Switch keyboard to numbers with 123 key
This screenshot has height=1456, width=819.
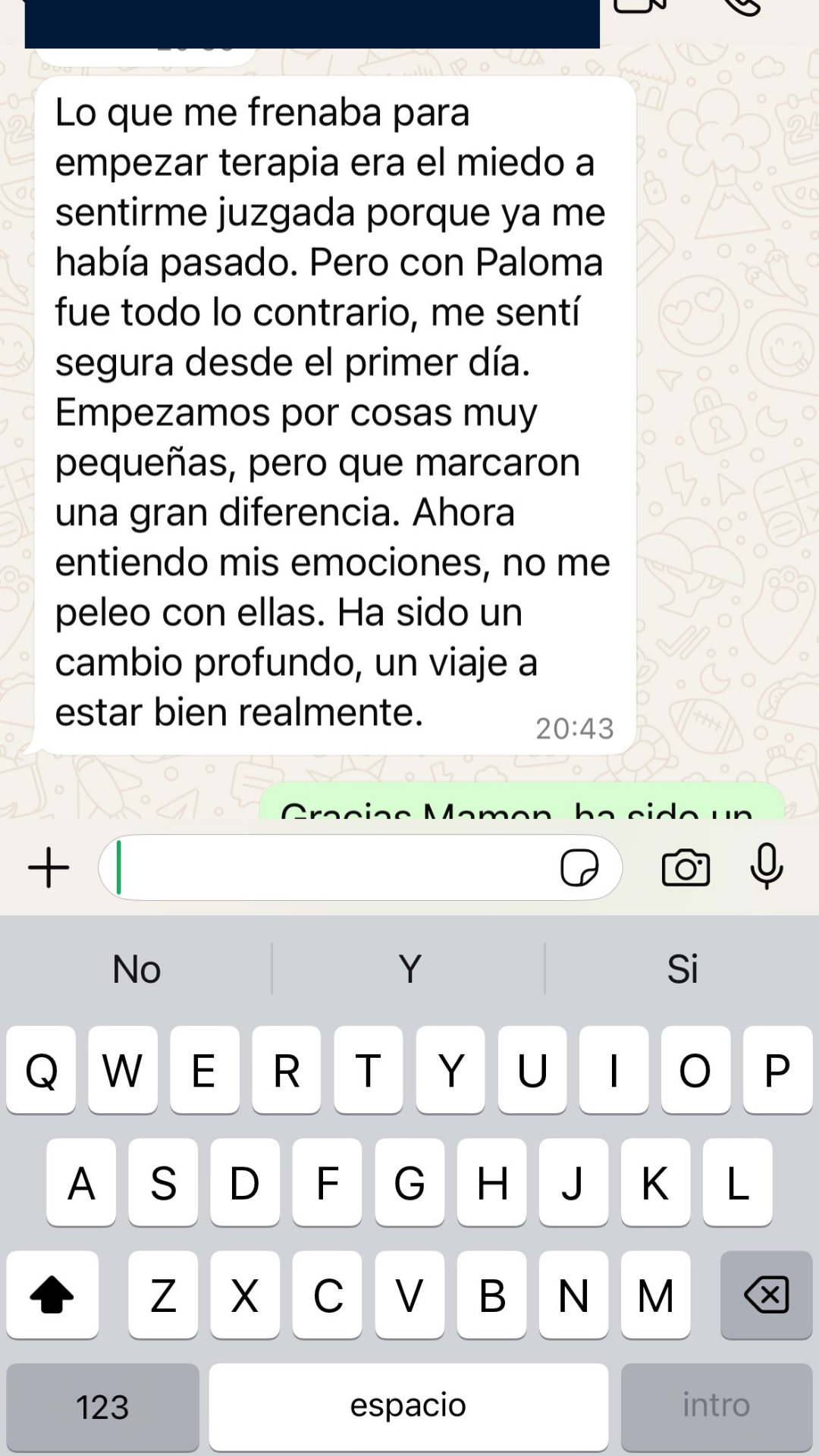pos(102,1407)
